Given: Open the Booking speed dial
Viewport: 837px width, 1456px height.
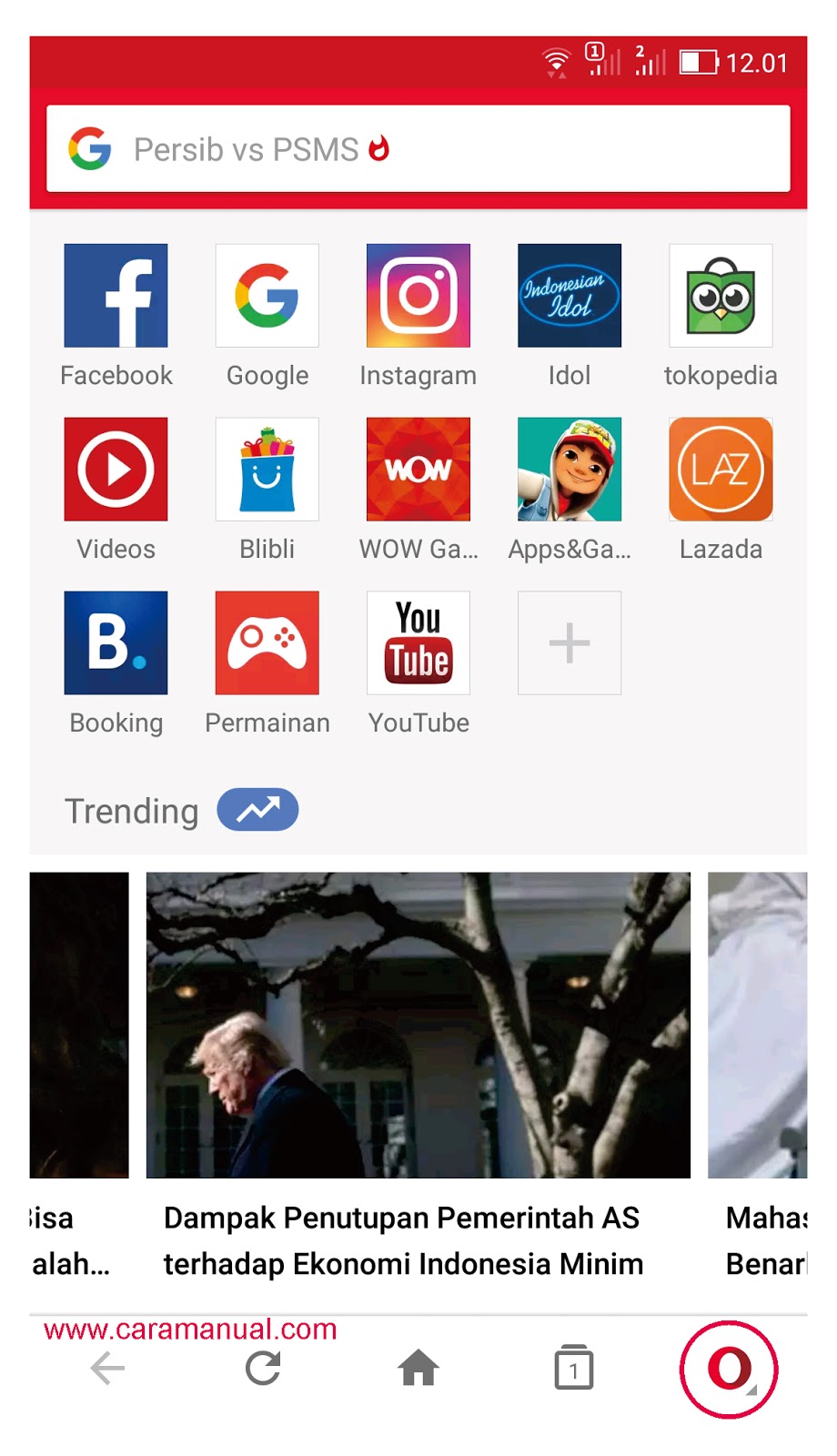Looking at the screenshot, I should pos(116,643).
